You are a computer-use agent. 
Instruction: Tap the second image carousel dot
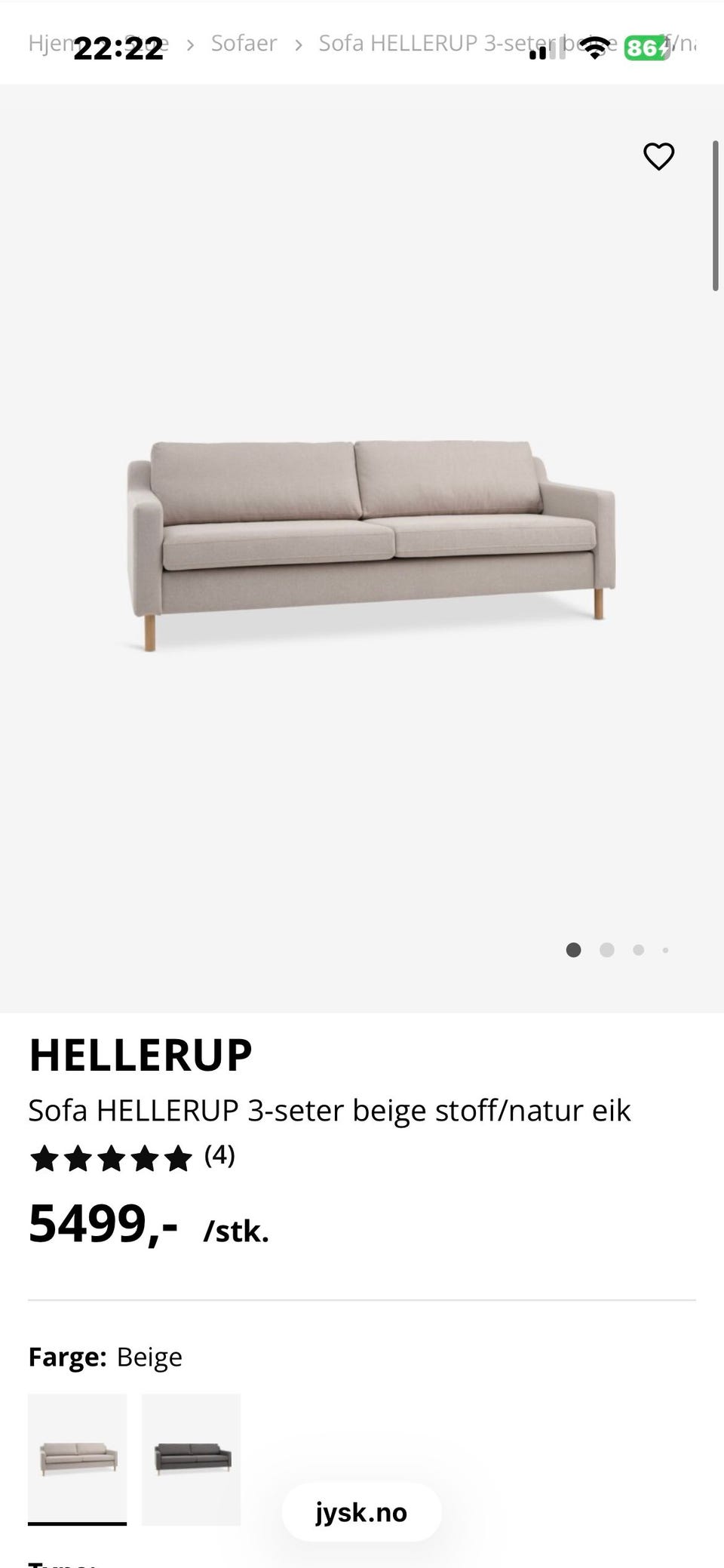coord(606,950)
